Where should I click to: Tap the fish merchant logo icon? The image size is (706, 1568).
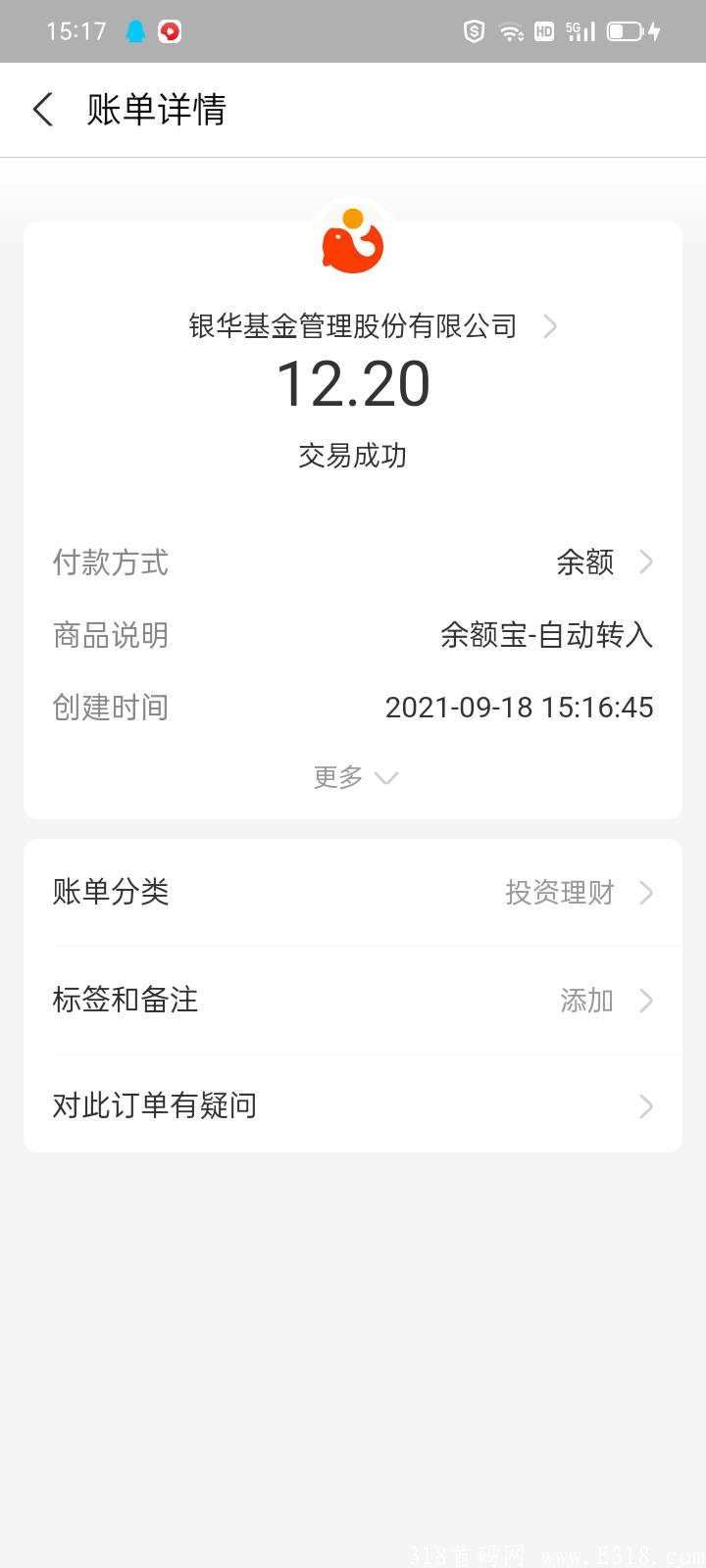coord(353,241)
